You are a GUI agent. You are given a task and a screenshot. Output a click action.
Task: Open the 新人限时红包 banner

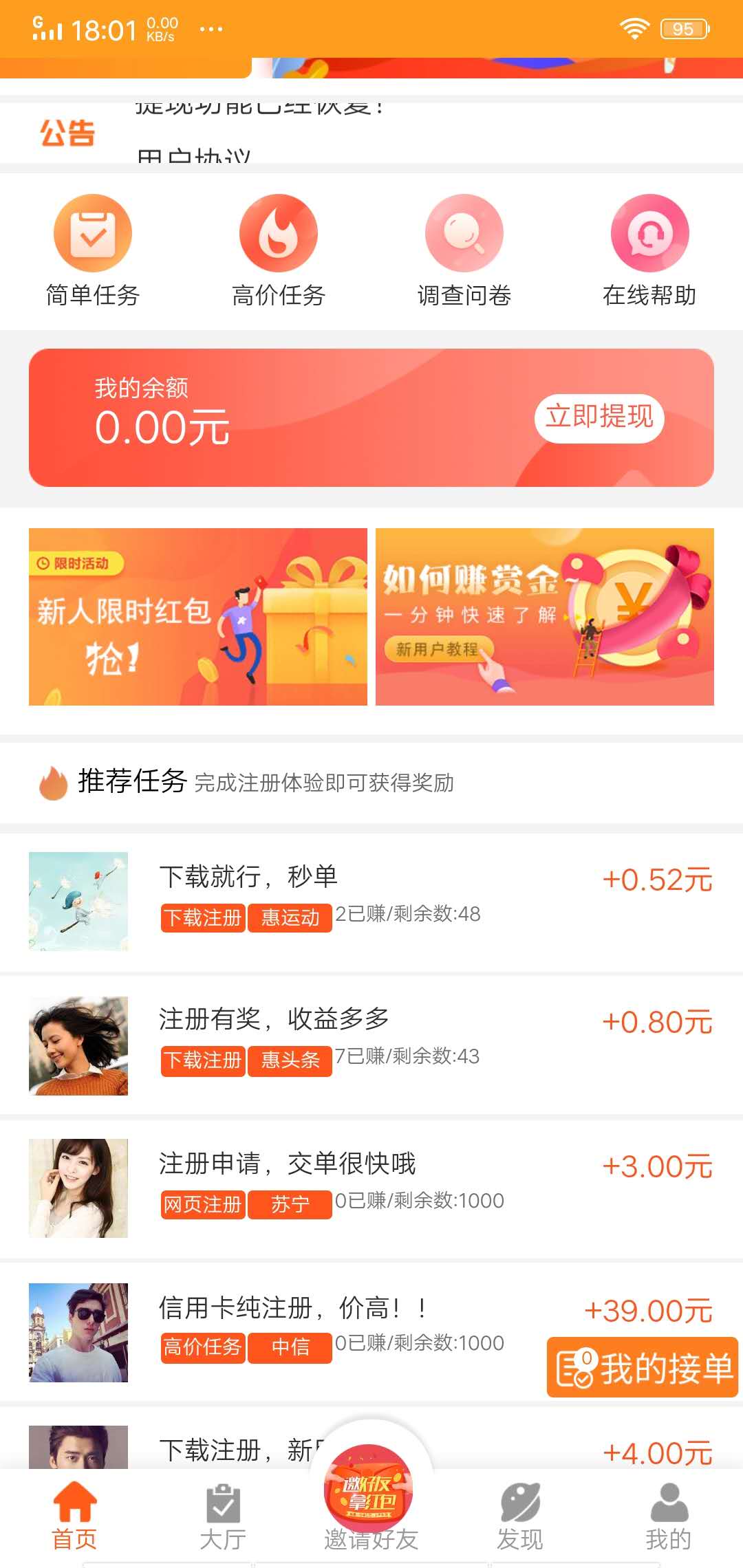coord(198,617)
